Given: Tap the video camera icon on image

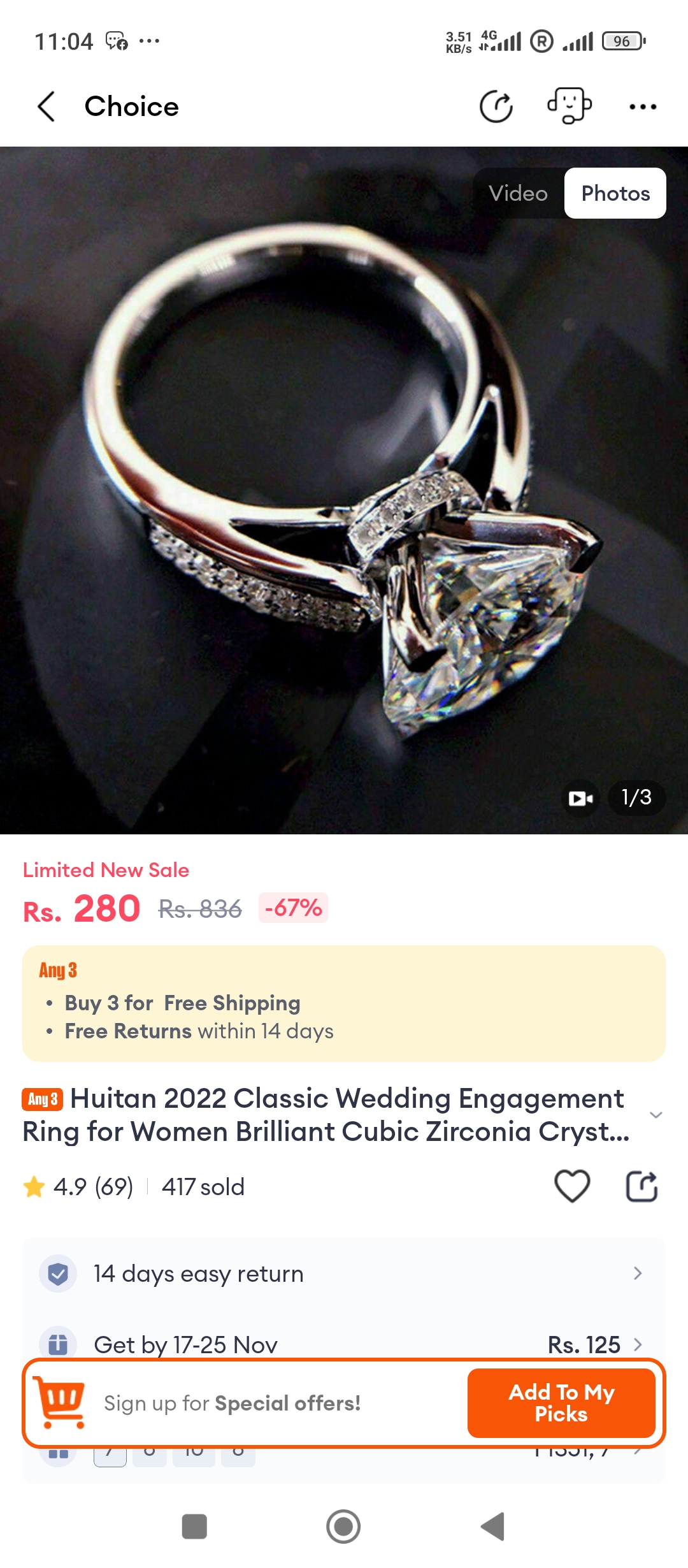Looking at the screenshot, I should [x=580, y=798].
